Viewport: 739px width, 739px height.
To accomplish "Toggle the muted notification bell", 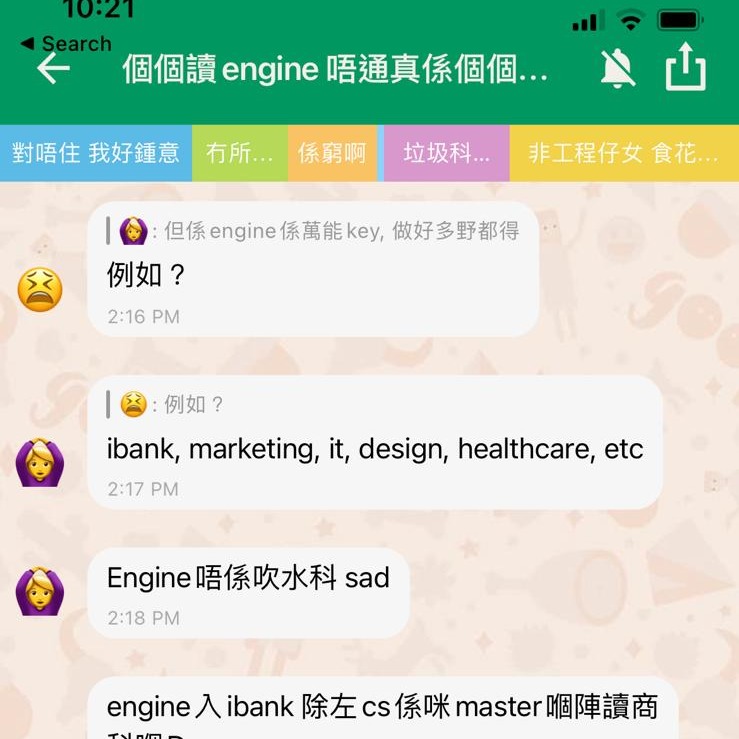I will 617,68.
